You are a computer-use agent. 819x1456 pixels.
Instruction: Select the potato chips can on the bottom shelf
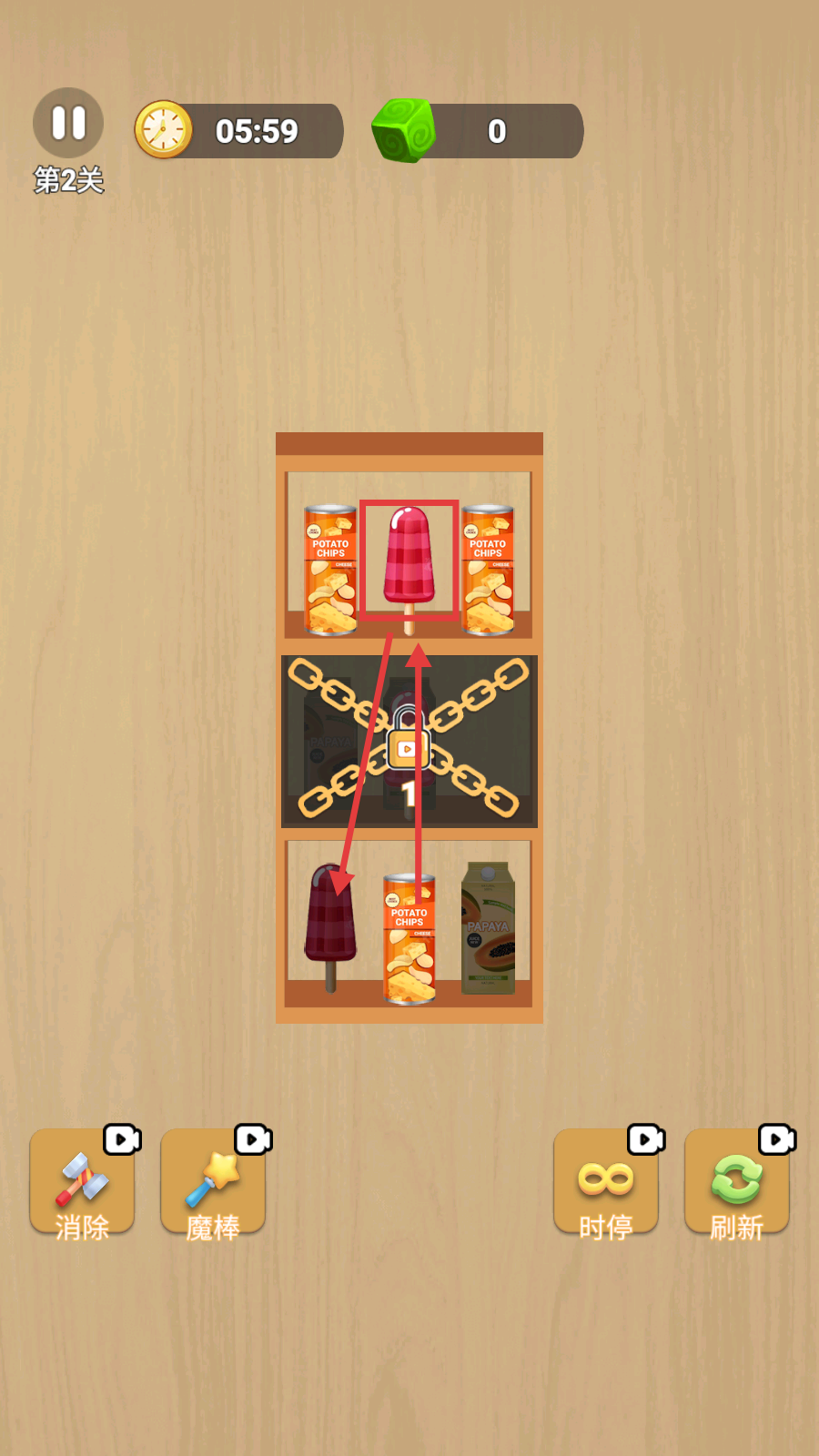point(409,939)
